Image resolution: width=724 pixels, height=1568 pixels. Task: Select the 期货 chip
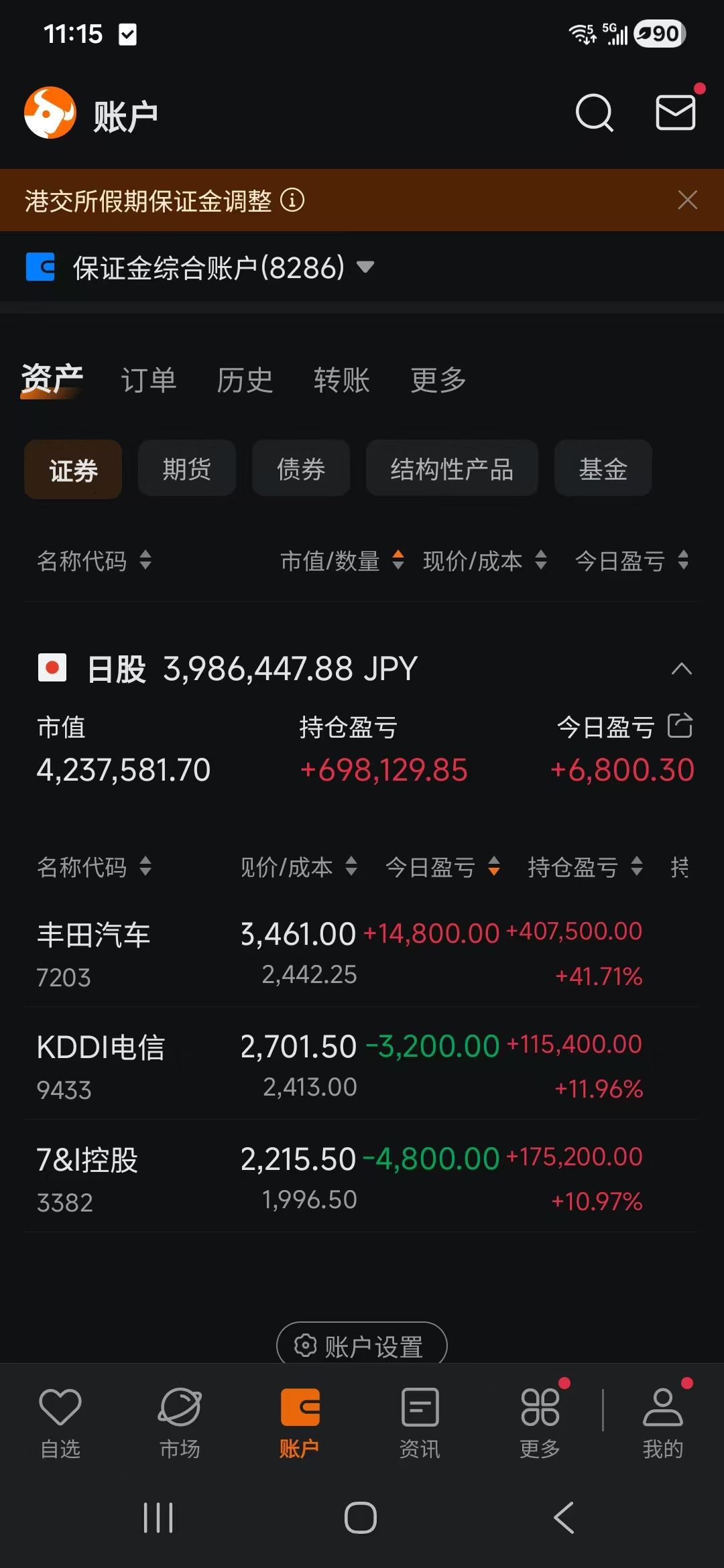click(x=187, y=468)
